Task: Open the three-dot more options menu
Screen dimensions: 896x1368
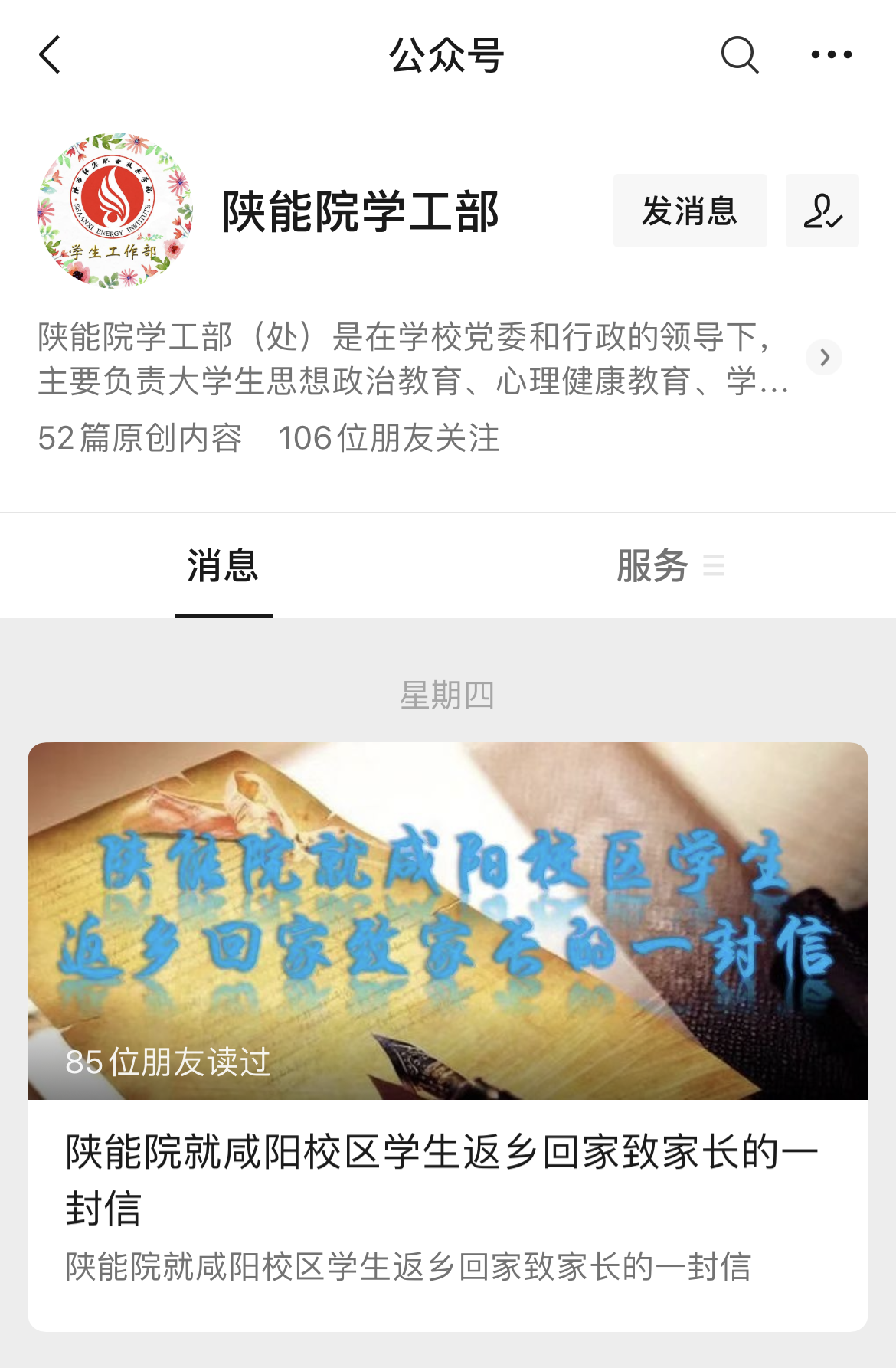Action: coord(831,55)
